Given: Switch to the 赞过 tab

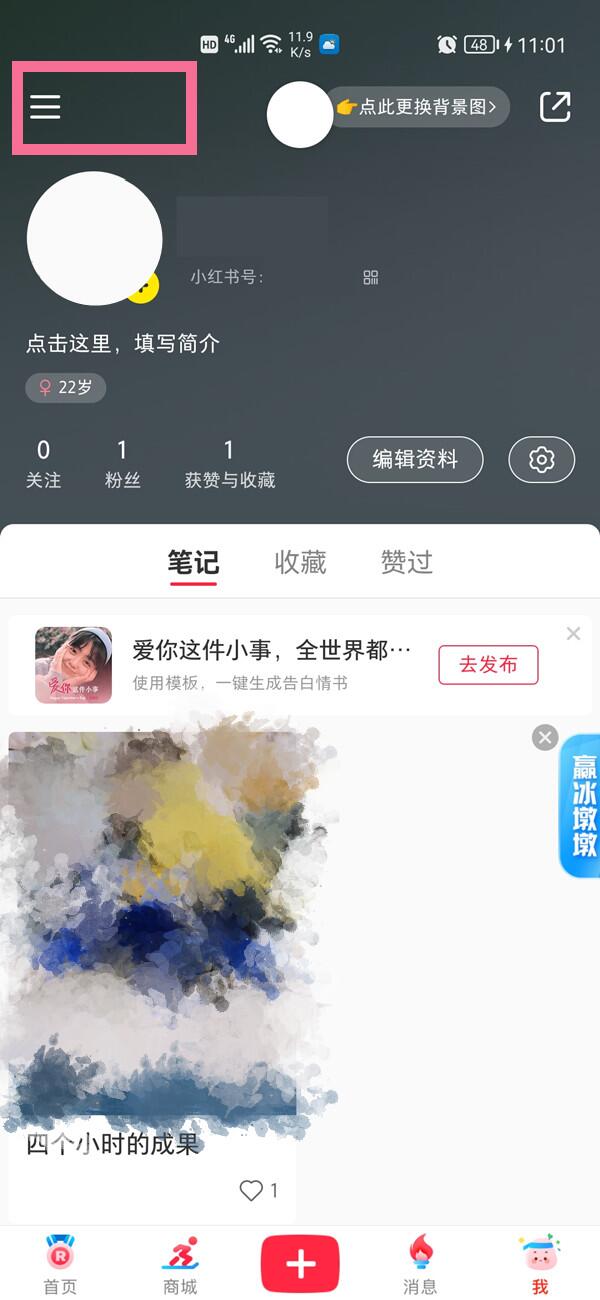Looking at the screenshot, I should click(406, 562).
